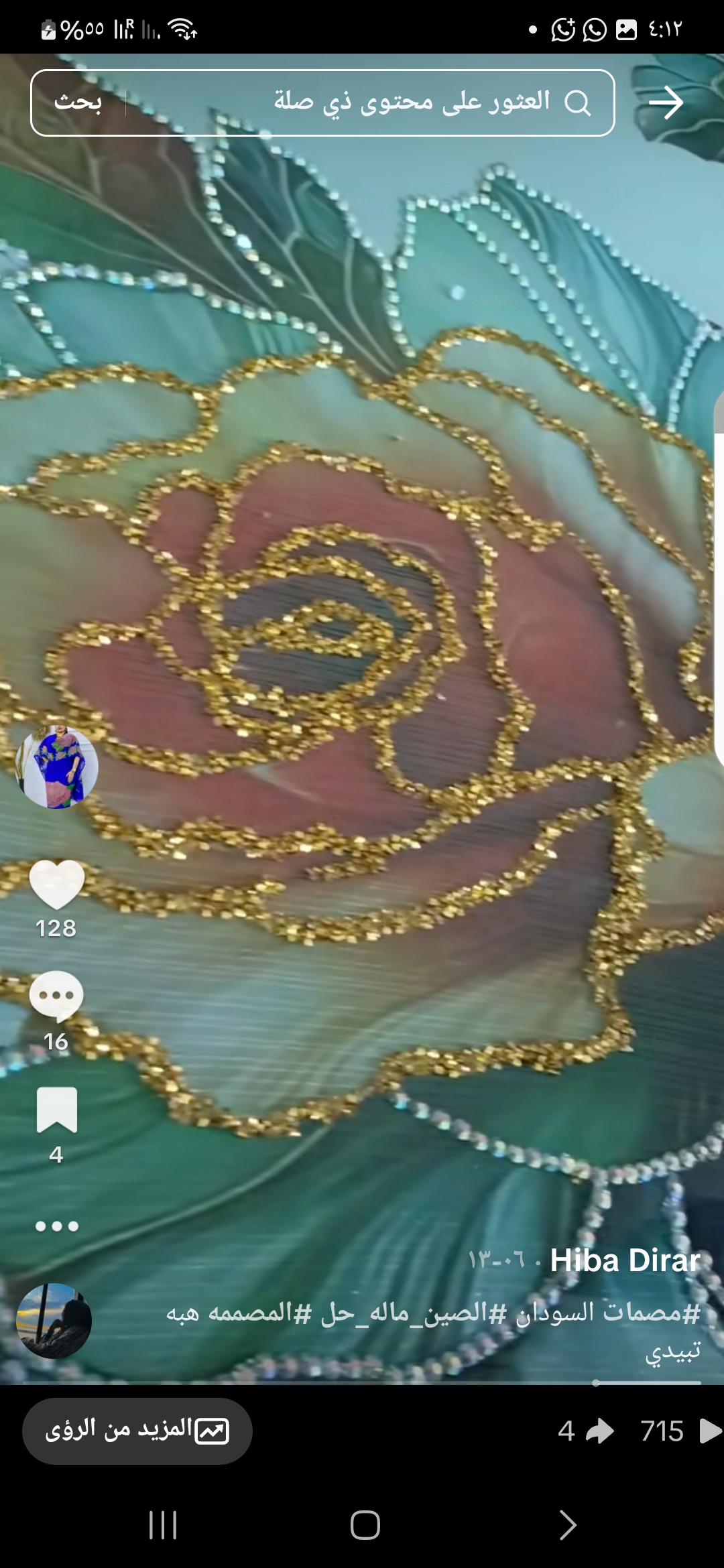Screen dimensions: 724x1568
Task: Tap the share arrow beside 4
Action: [x=599, y=1431]
